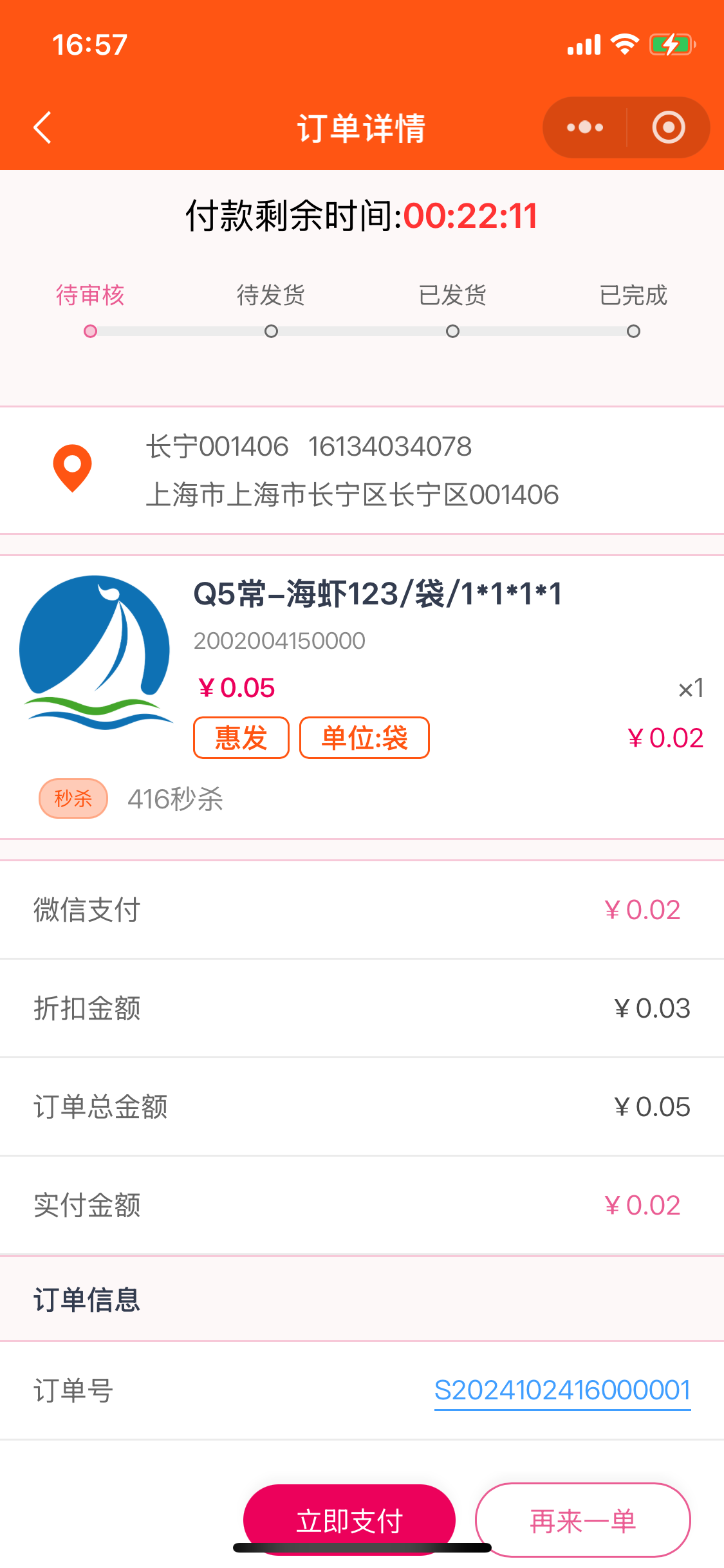Go back from the order details page

pos(42,127)
